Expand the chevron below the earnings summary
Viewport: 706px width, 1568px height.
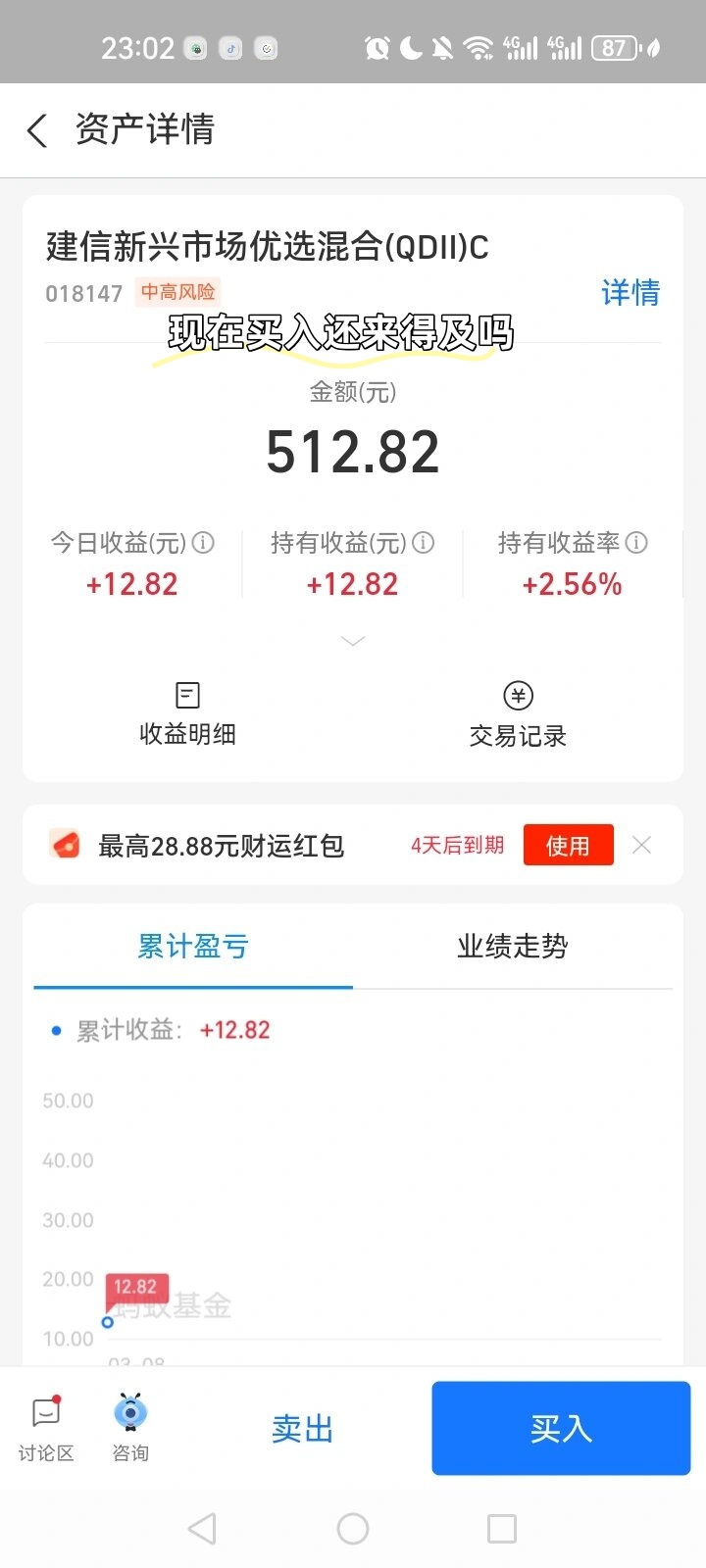[x=352, y=641]
